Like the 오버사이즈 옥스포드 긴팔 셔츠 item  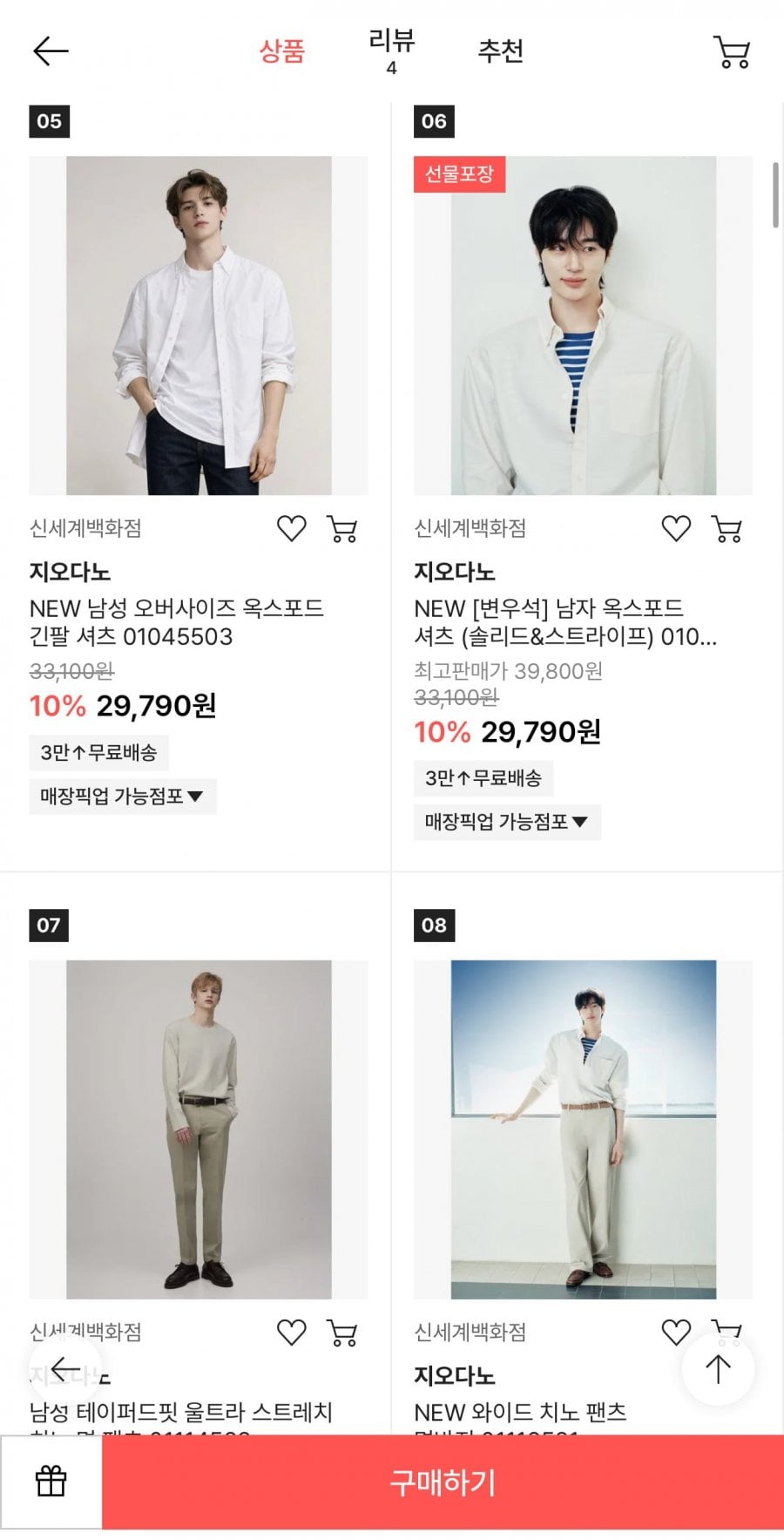[x=291, y=528]
